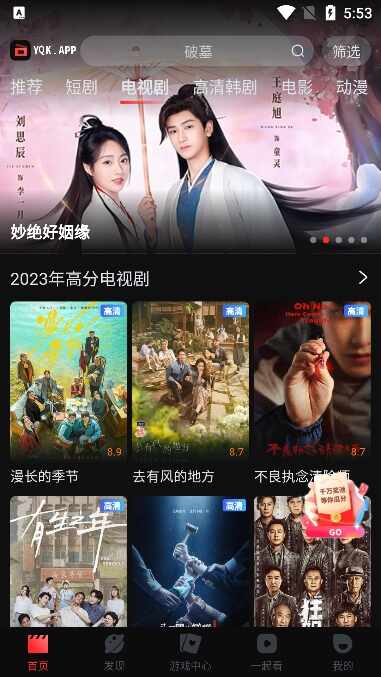Open the 筛选 filter button

[346, 51]
